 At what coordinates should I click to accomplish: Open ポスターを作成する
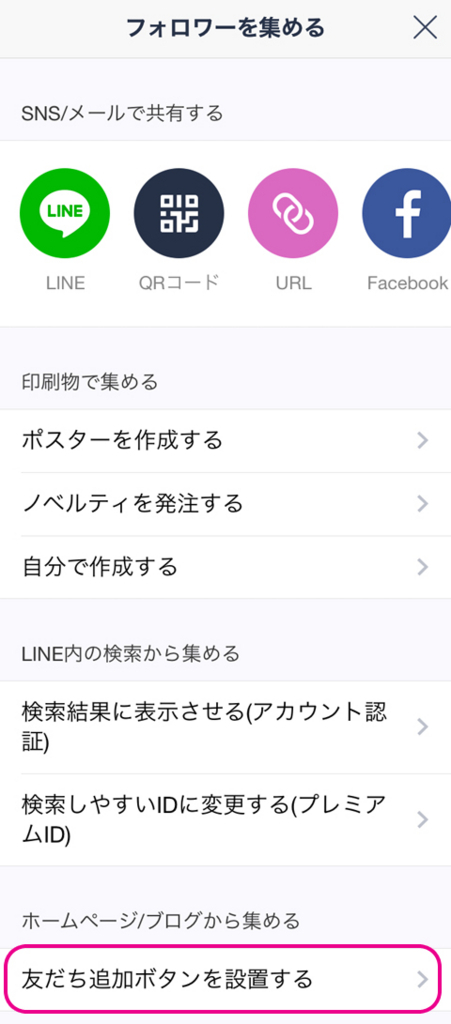point(225,441)
